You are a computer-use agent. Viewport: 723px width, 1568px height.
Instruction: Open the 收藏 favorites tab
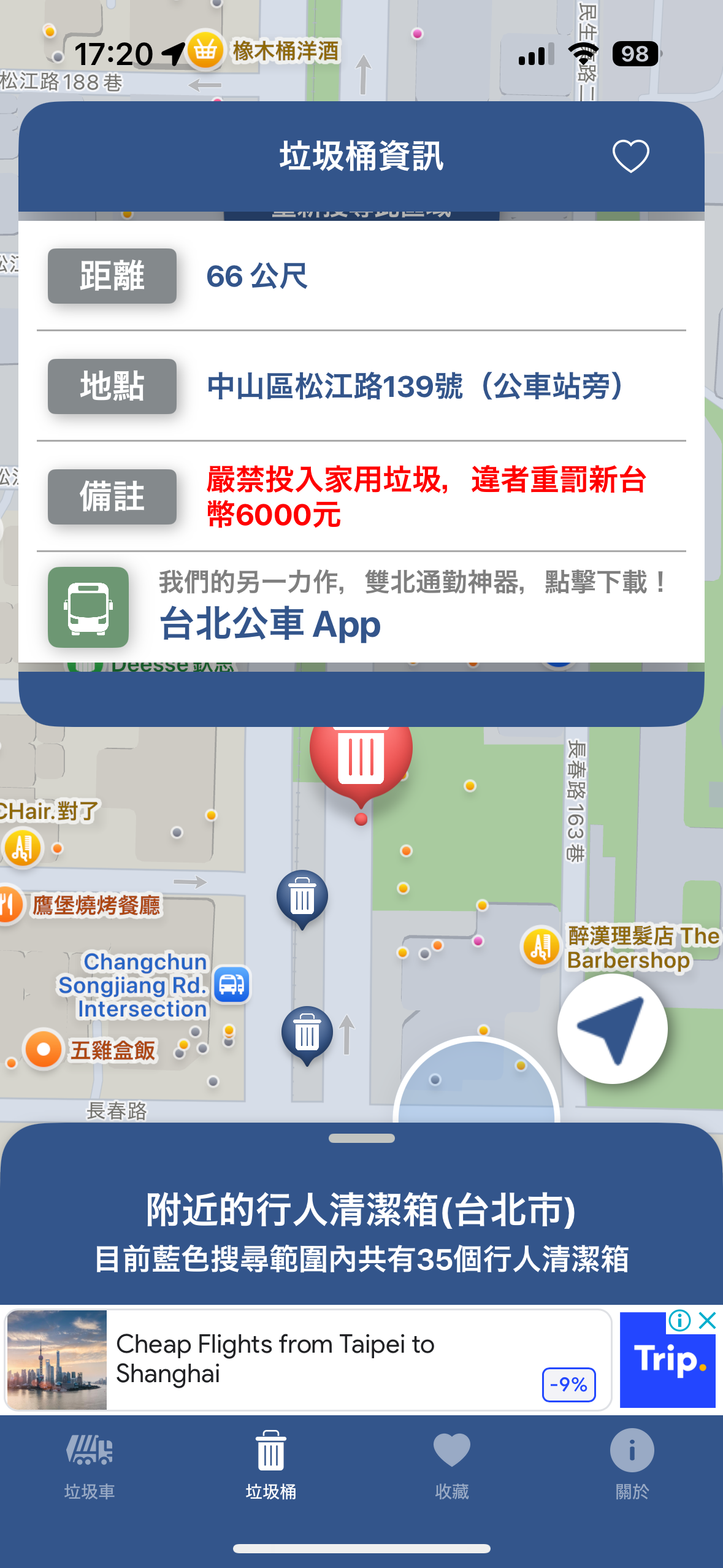(x=451, y=1464)
